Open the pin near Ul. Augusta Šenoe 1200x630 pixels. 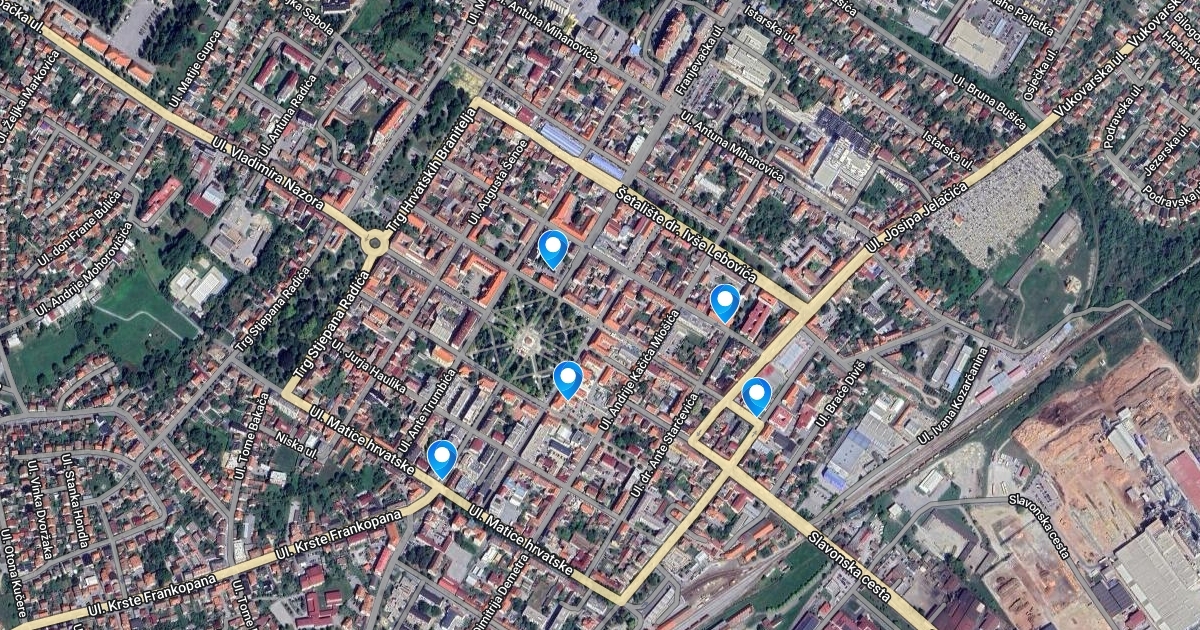coord(553,246)
